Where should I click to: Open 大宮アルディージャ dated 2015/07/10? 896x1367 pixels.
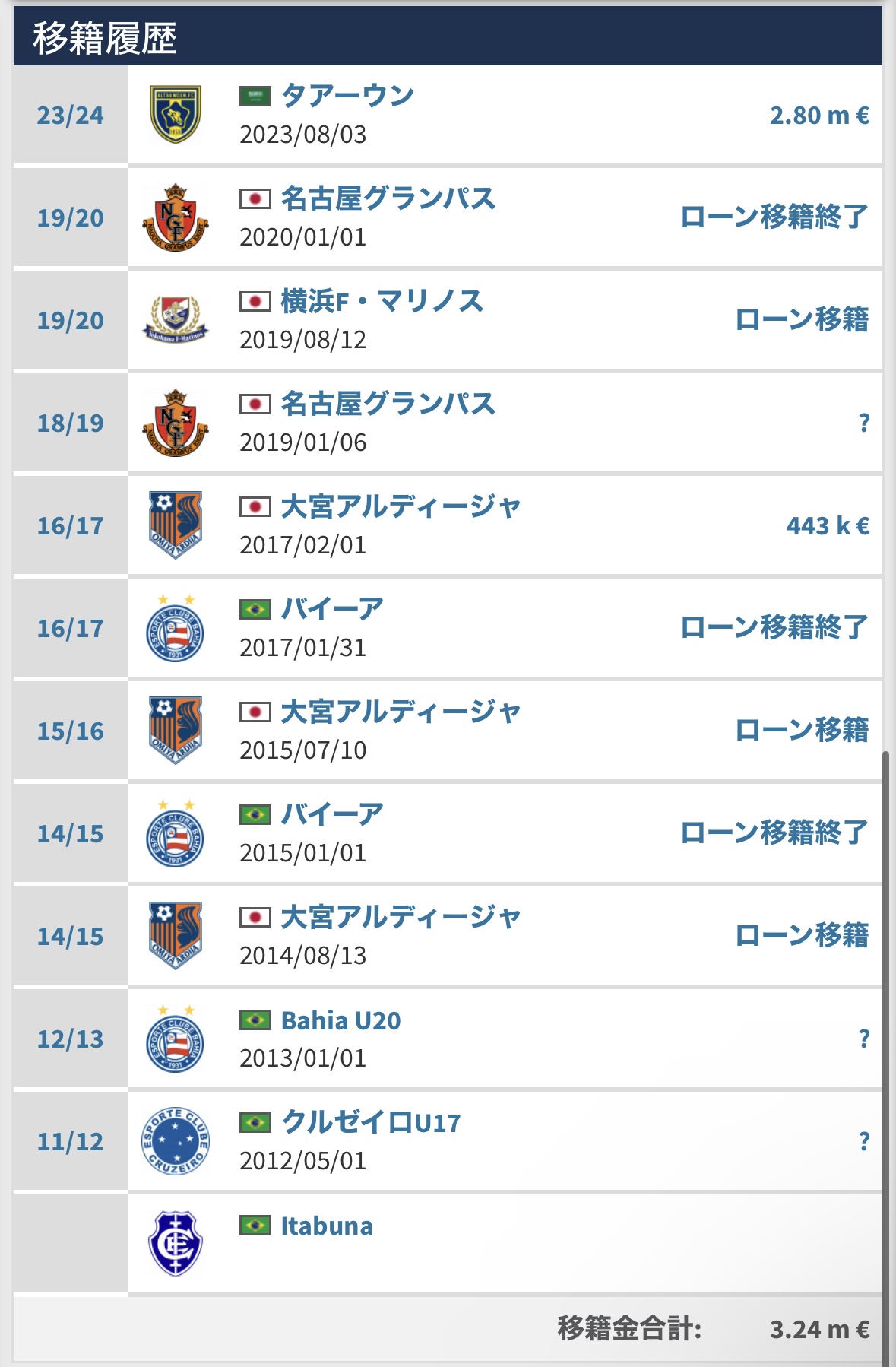401,712
